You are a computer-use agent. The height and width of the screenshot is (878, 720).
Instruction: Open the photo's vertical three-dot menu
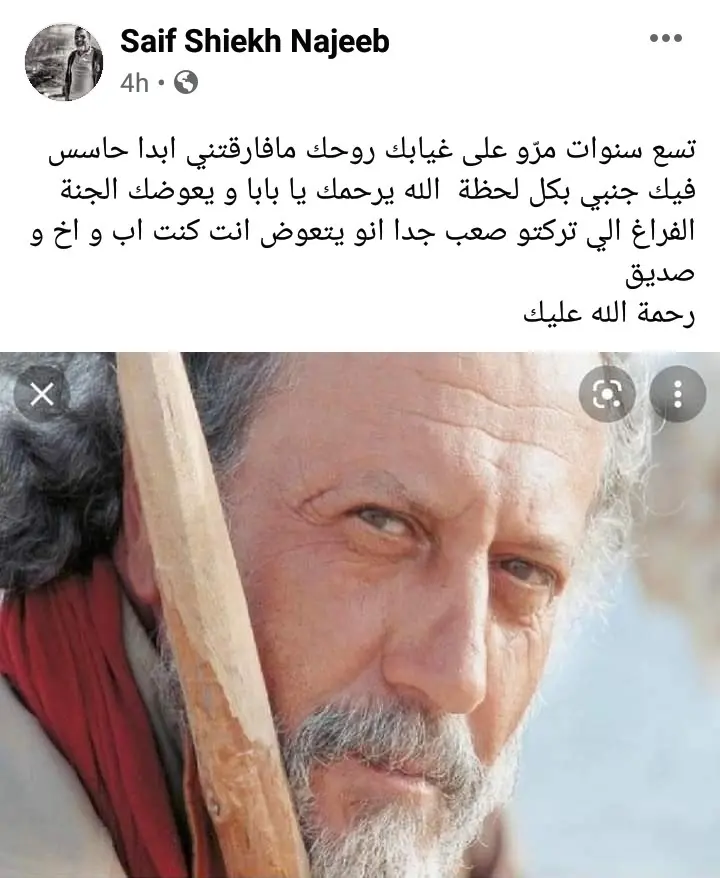click(x=677, y=394)
